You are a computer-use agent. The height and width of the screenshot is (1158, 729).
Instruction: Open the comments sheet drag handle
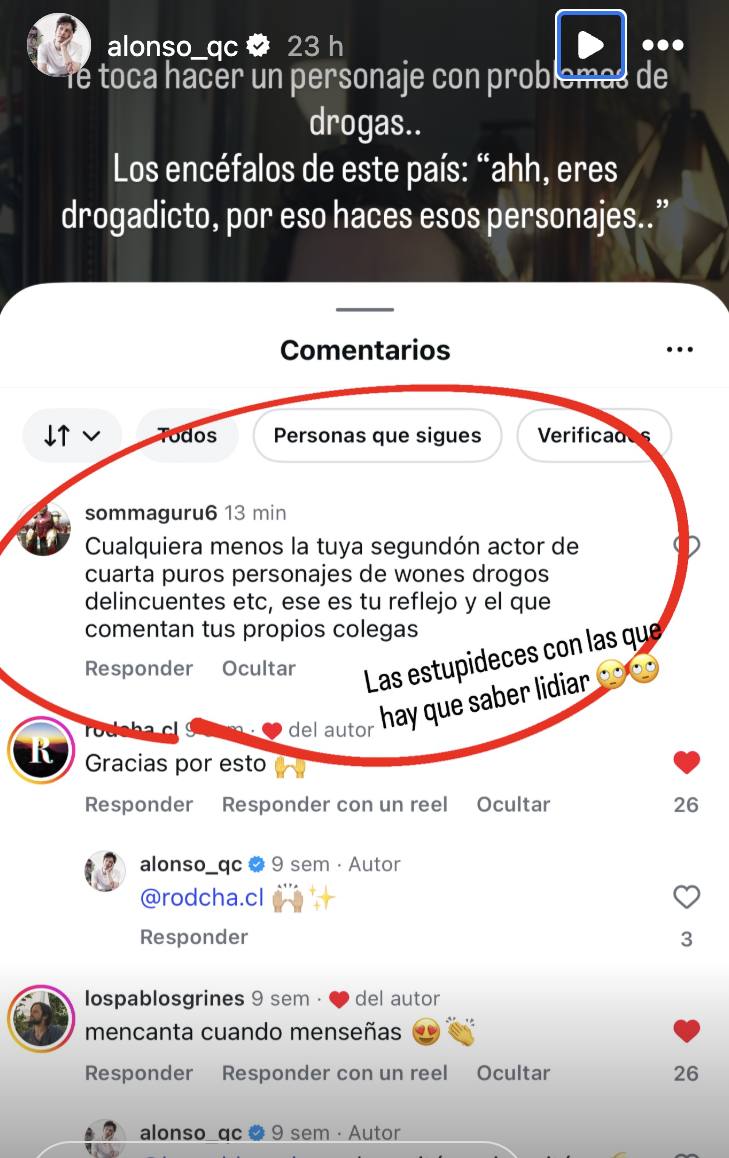[x=364, y=310]
